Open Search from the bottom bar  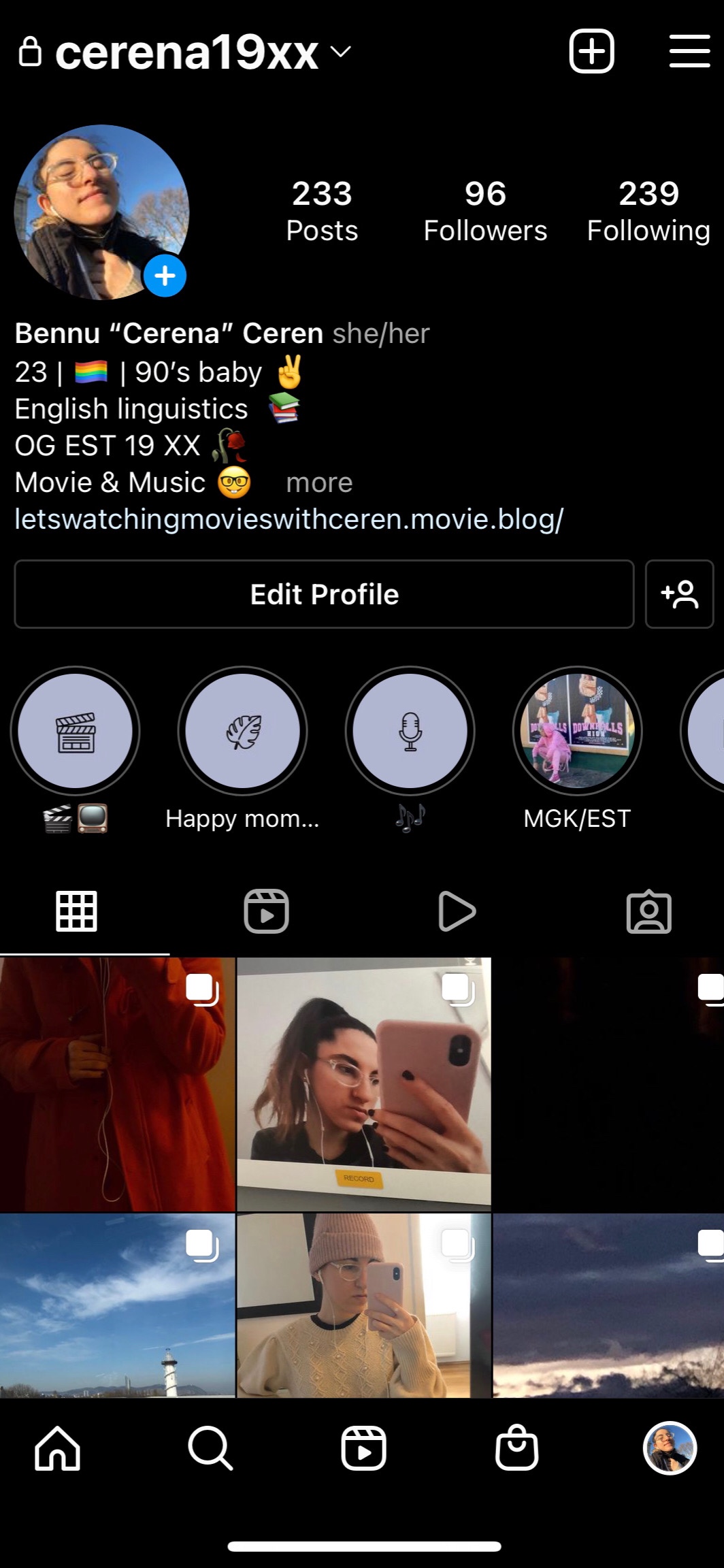point(210,1448)
